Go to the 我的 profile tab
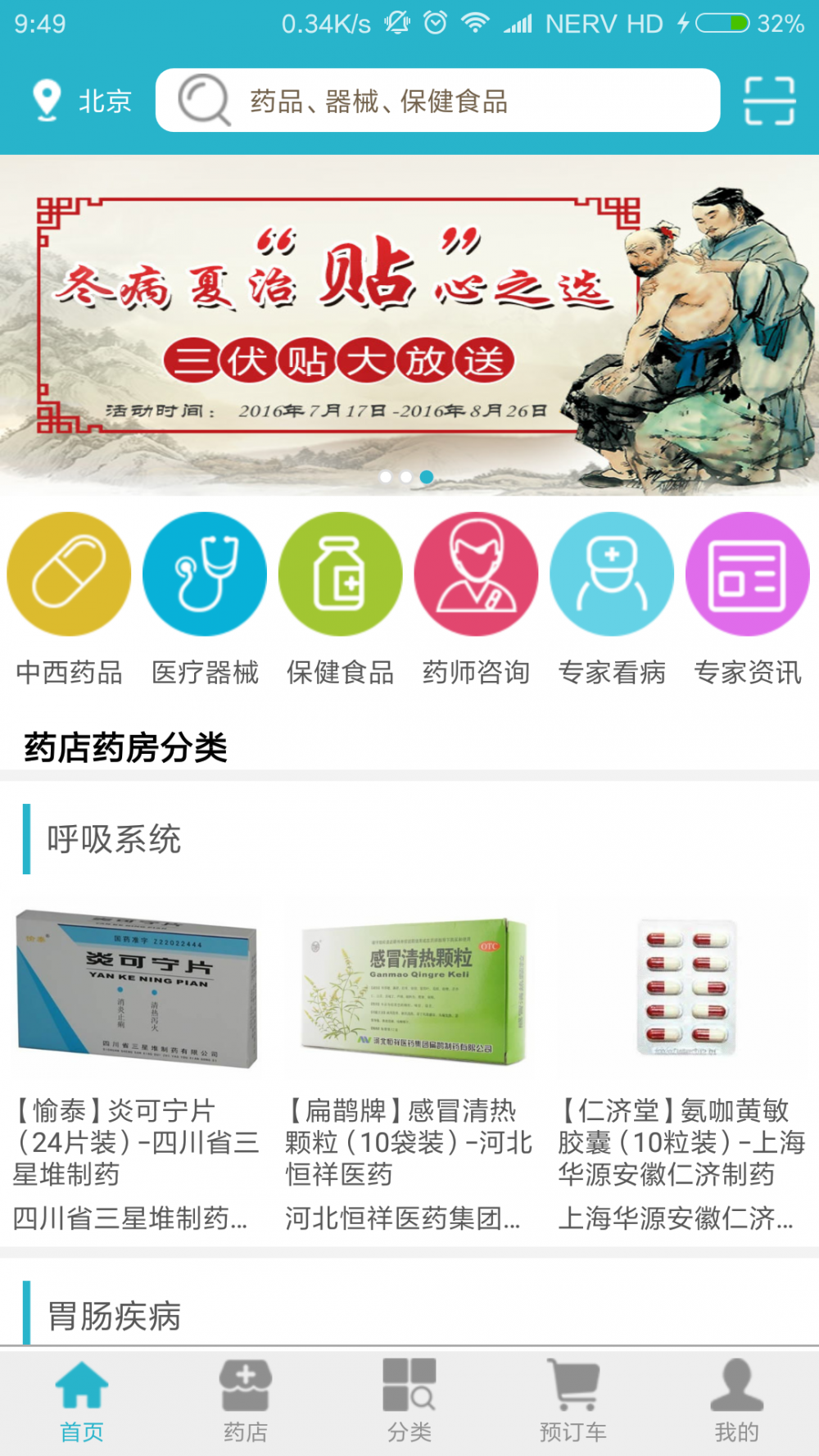This screenshot has width=819, height=1456. [x=737, y=1401]
